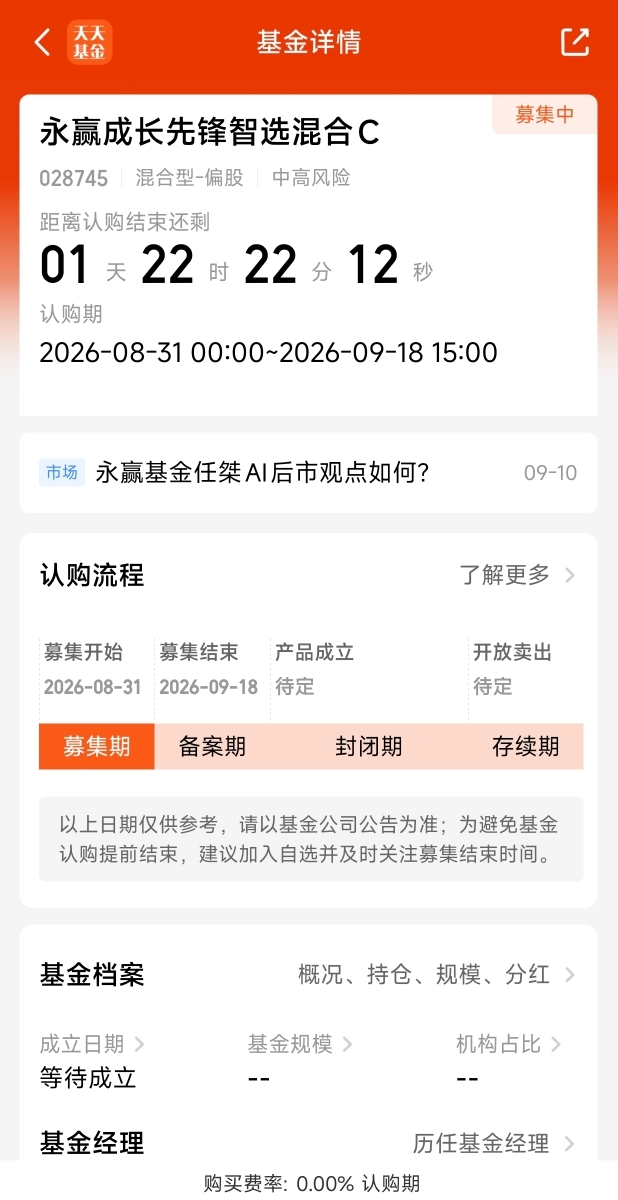
Task: View the 成立日期 detail
Action: 92,1044
